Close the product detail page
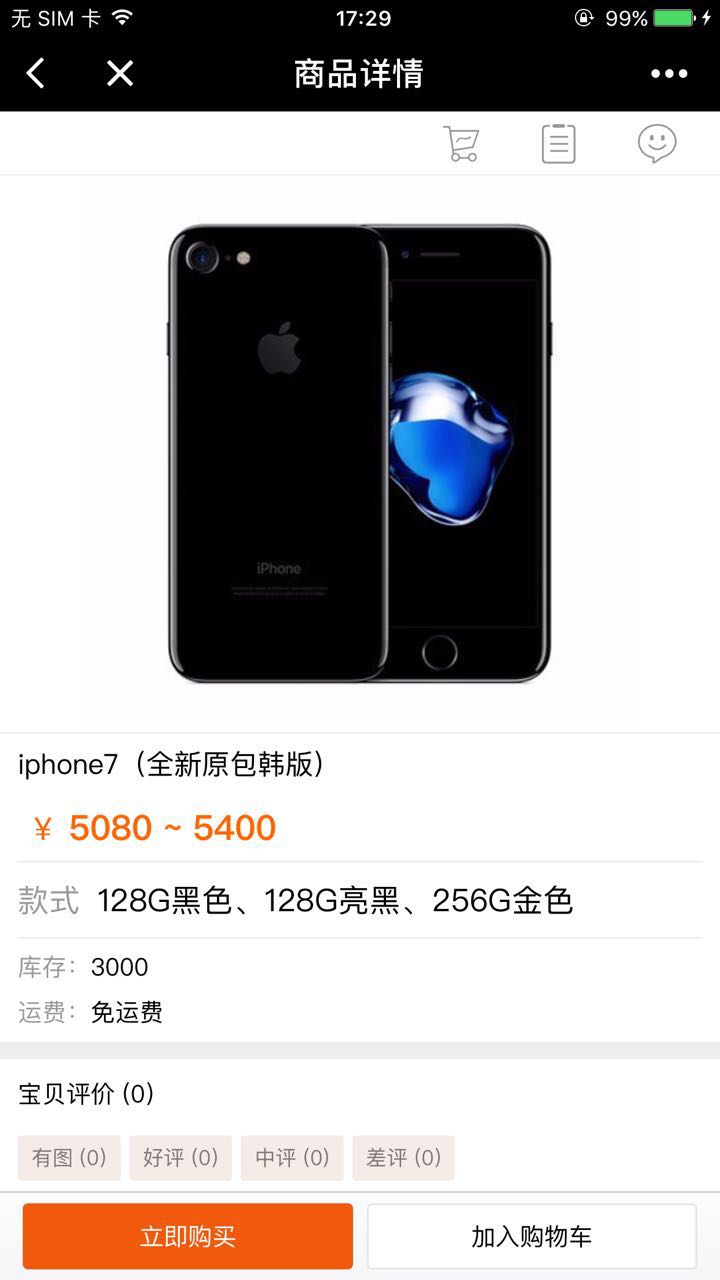The height and width of the screenshot is (1280, 720). (x=120, y=73)
